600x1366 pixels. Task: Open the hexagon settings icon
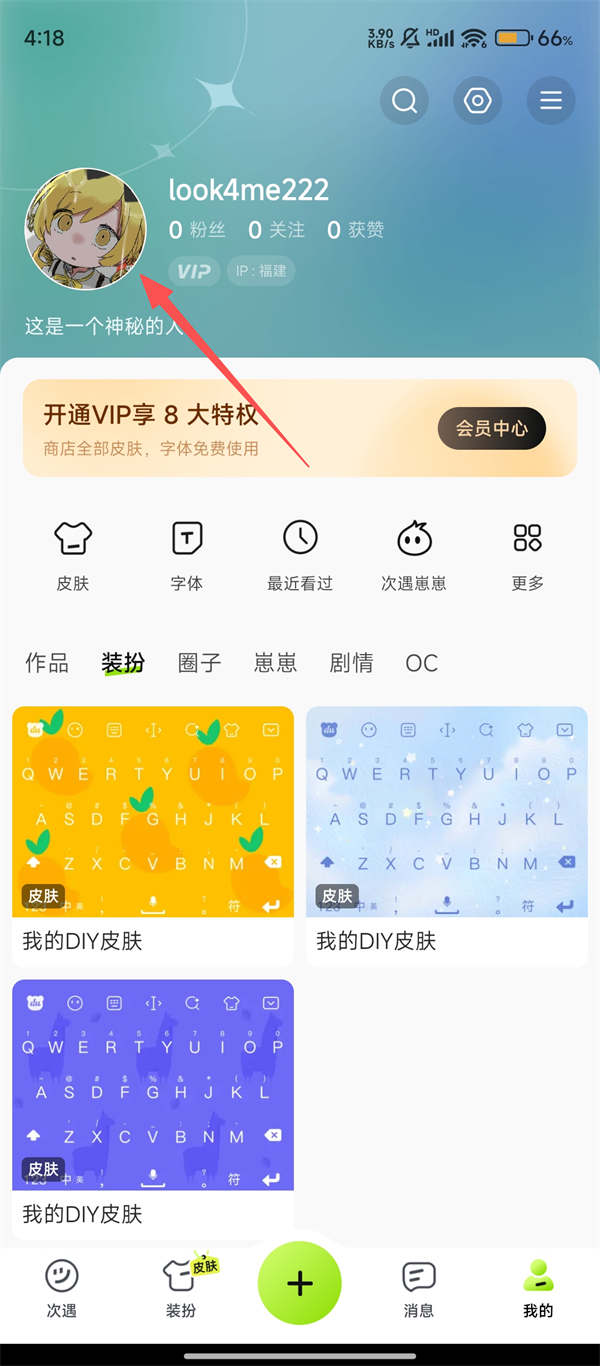click(x=478, y=101)
